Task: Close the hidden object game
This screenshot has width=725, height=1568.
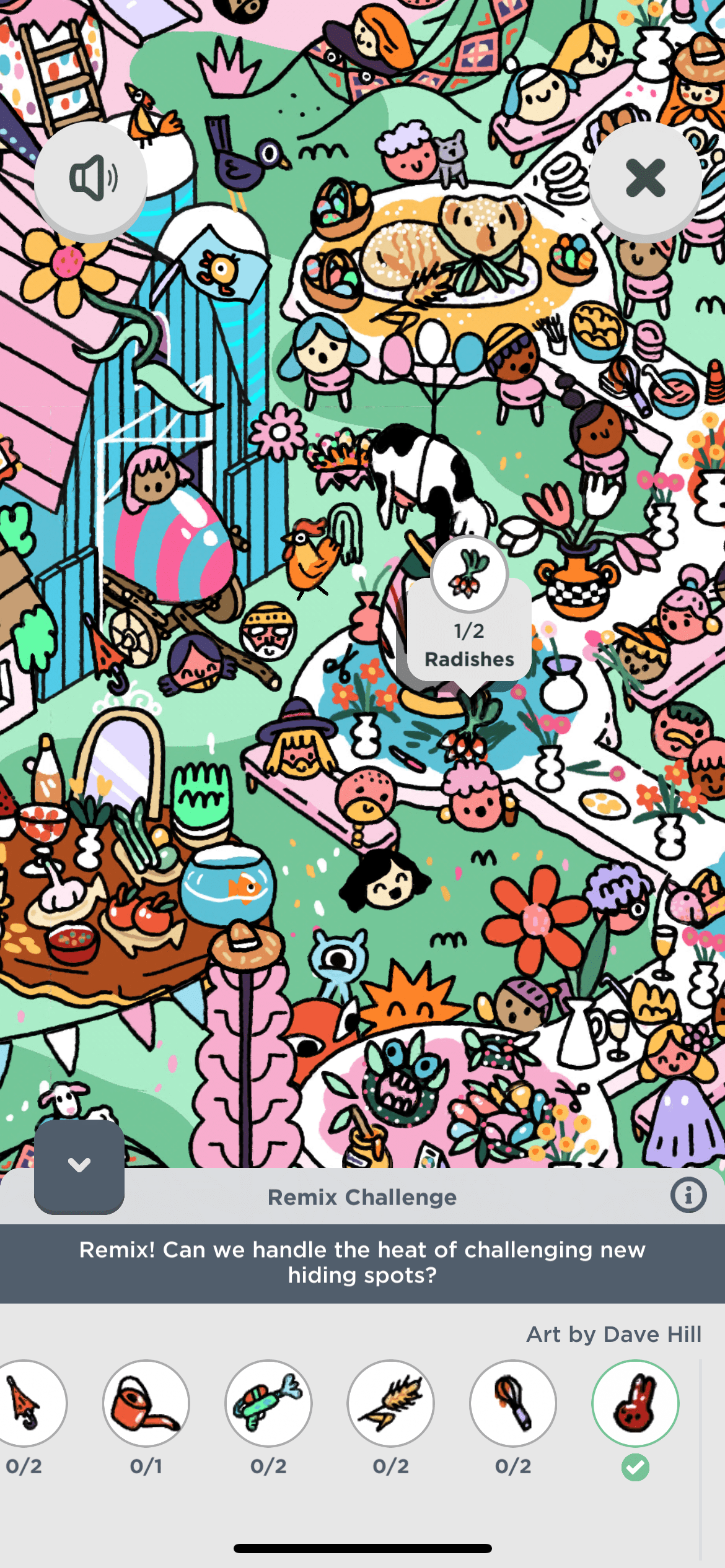Action: tap(645, 178)
